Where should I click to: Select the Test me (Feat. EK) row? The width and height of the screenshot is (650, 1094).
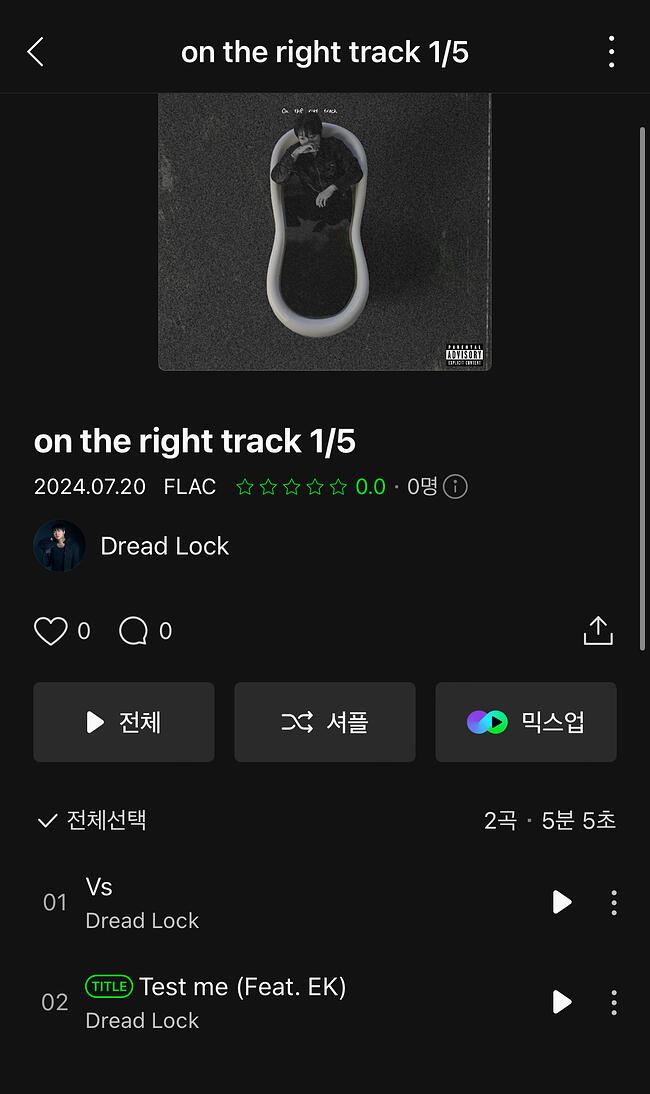pos(300,1002)
